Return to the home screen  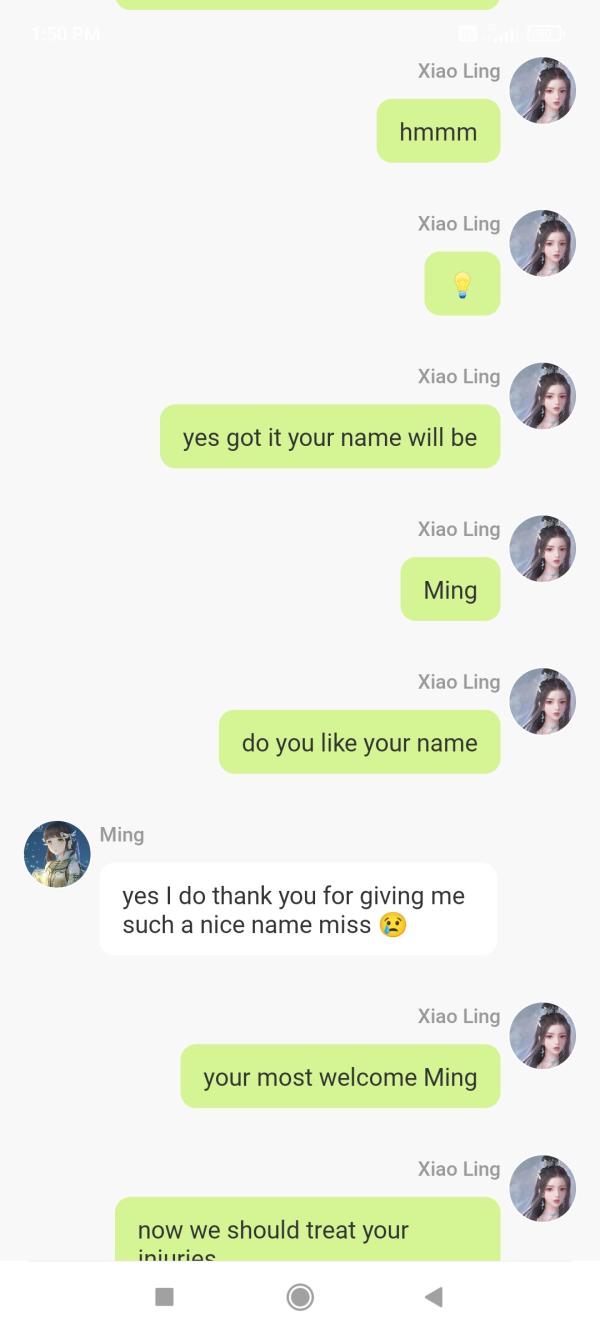click(299, 1297)
